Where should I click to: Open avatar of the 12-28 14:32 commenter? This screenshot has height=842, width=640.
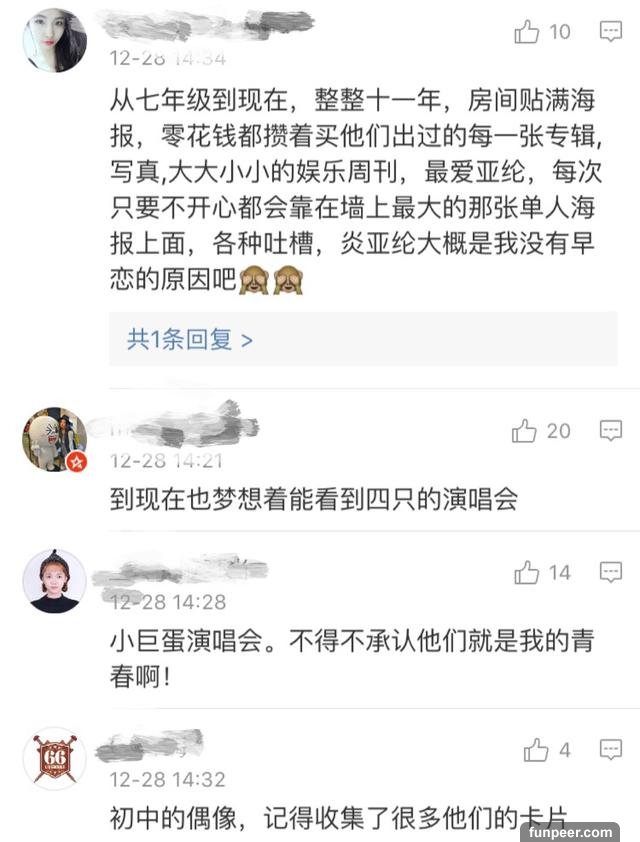[x=54, y=758]
